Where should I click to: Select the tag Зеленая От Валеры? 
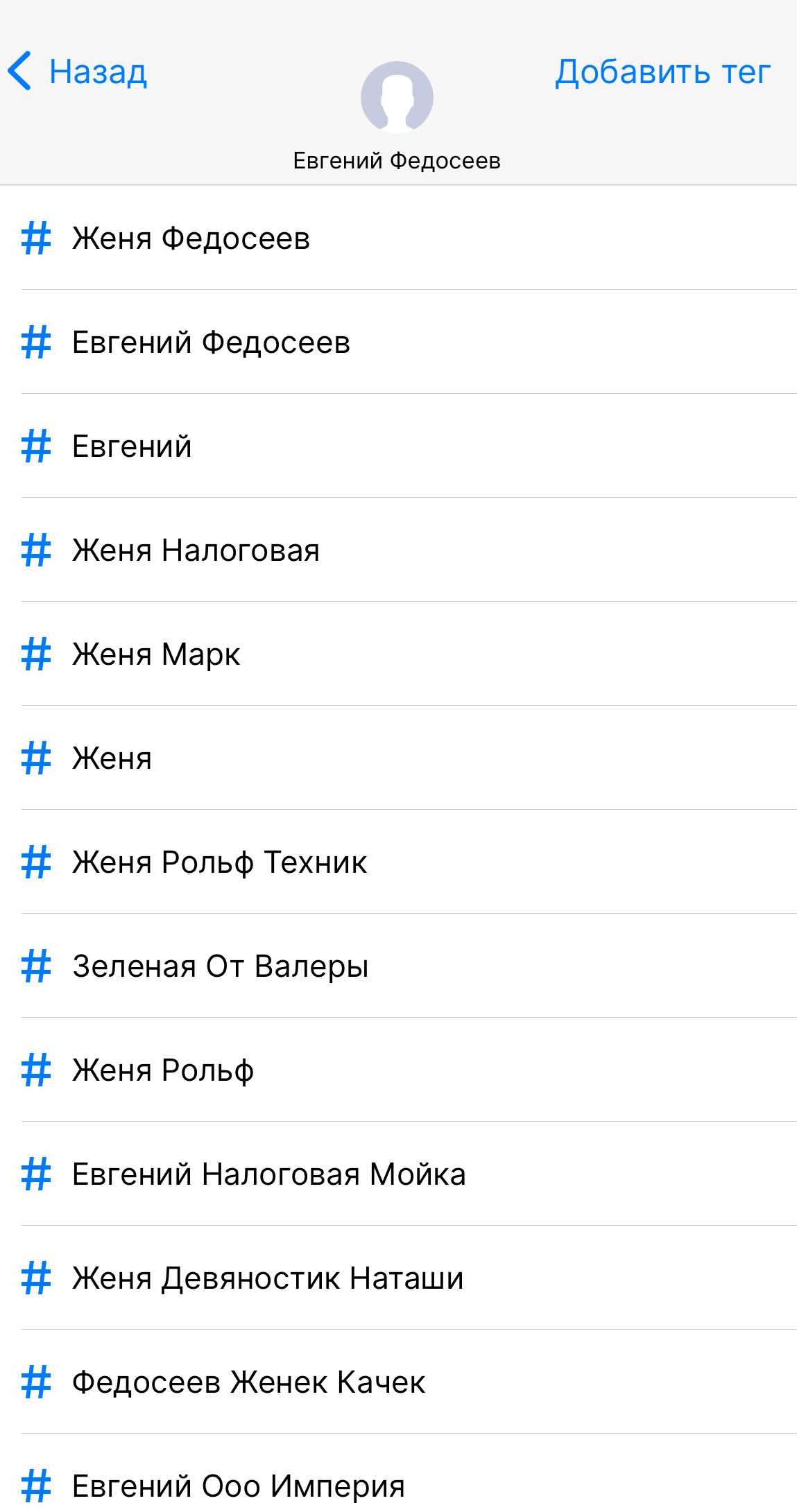pyautogui.click(x=398, y=966)
